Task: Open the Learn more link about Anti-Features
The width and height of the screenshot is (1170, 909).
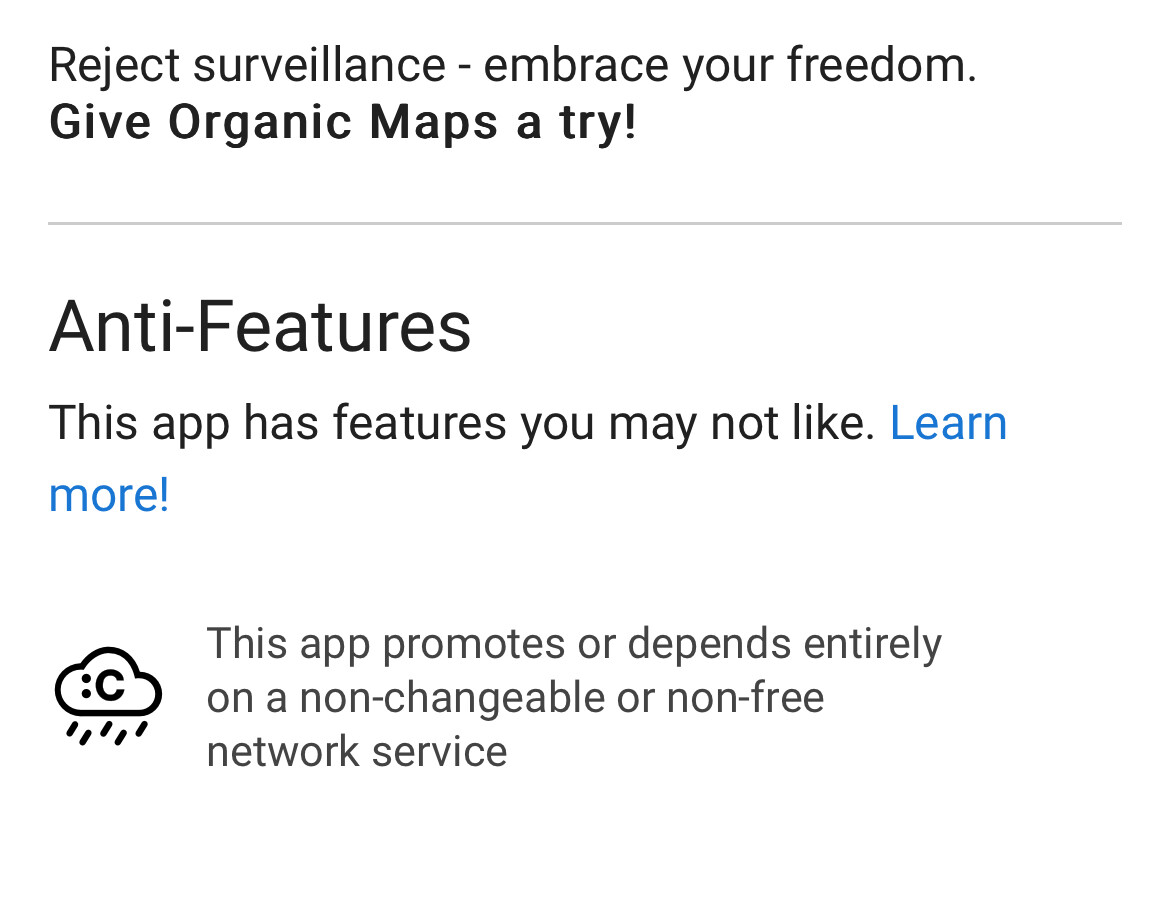Action: [x=947, y=423]
